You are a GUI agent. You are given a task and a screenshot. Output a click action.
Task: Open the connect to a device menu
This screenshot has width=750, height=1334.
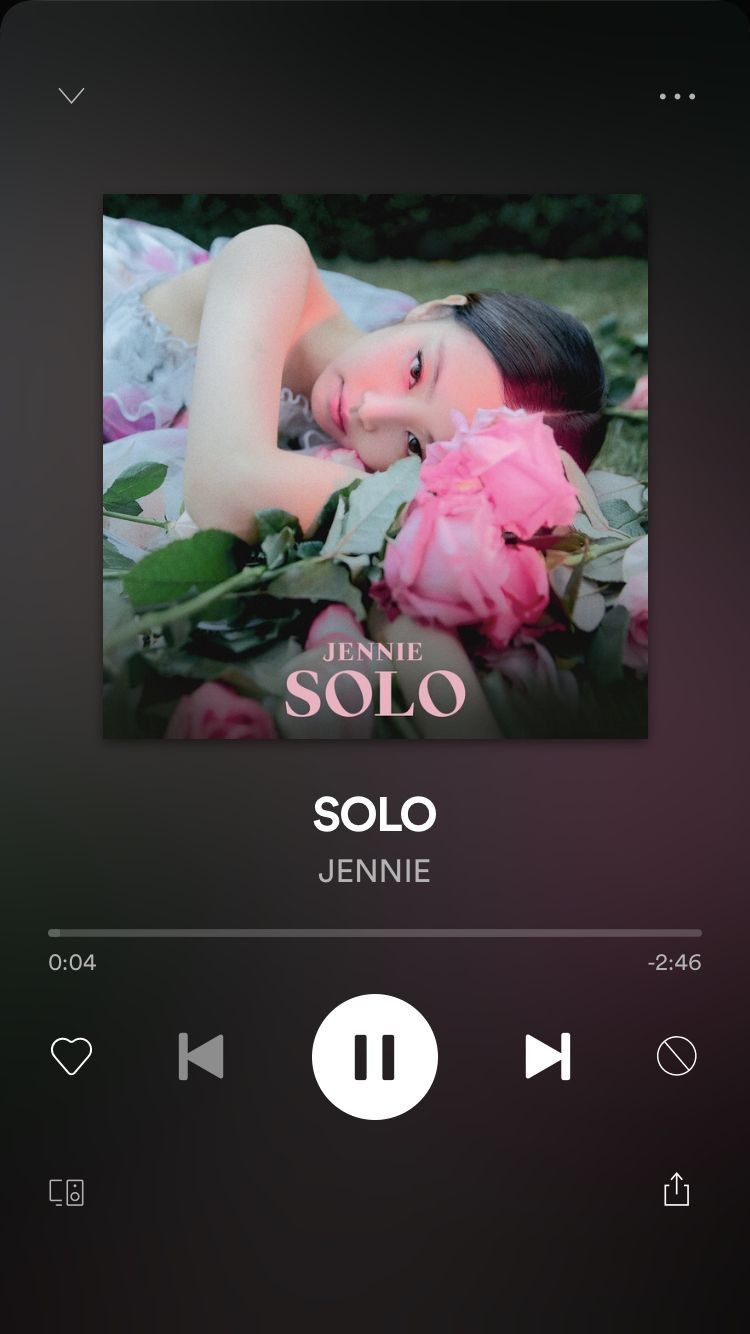[x=67, y=1192]
